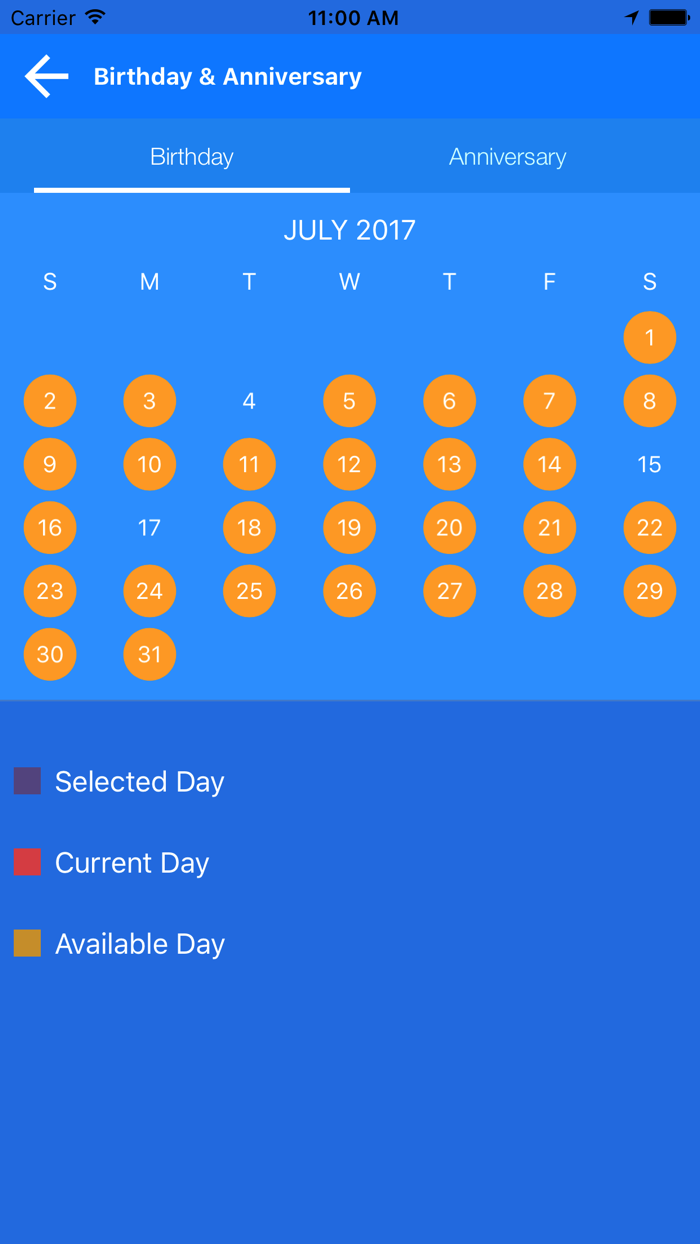
Task: Choose day 30 on the calendar
Action: click(50, 654)
